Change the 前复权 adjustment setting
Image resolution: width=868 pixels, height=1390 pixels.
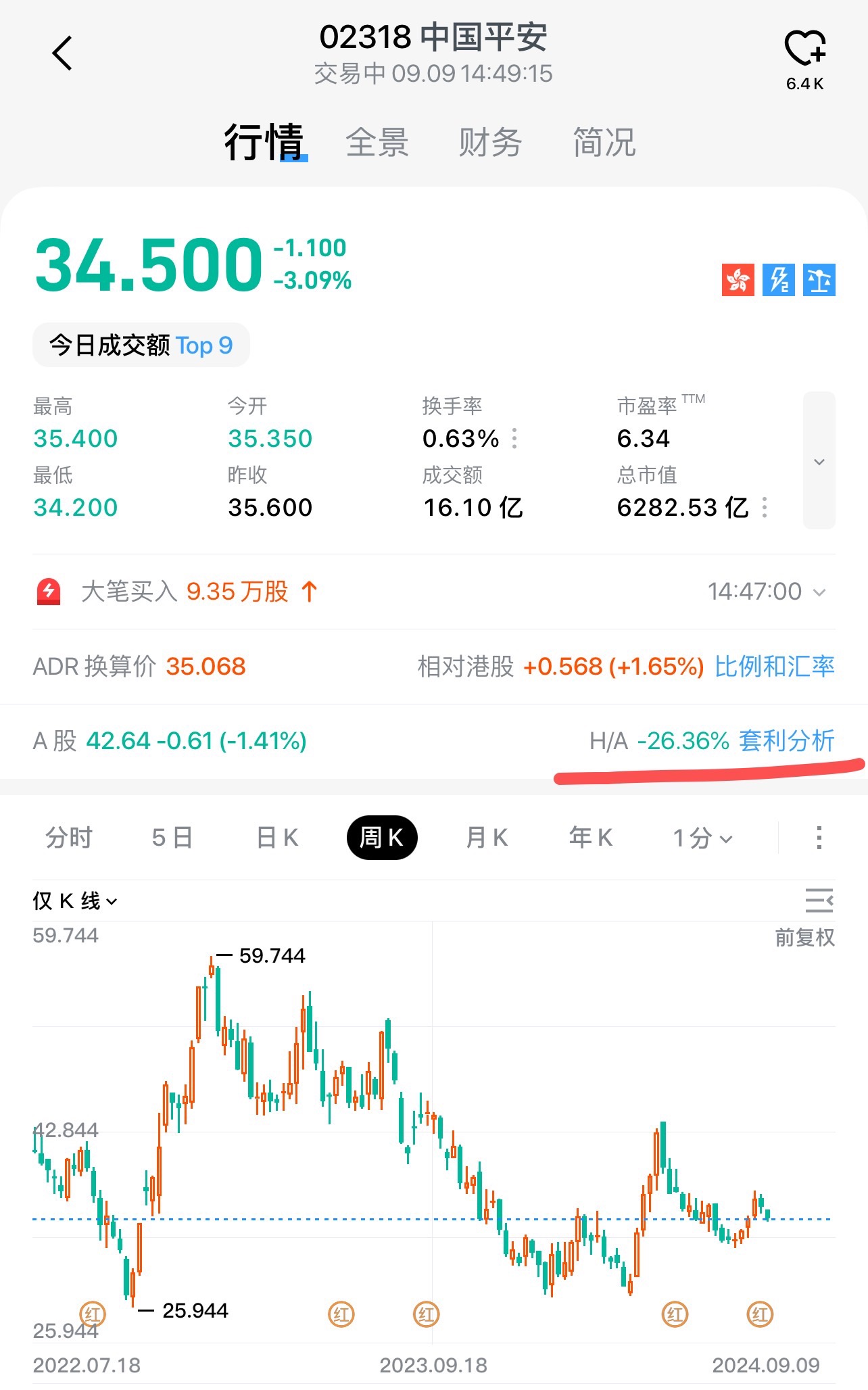pyautogui.click(x=804, y=937)
